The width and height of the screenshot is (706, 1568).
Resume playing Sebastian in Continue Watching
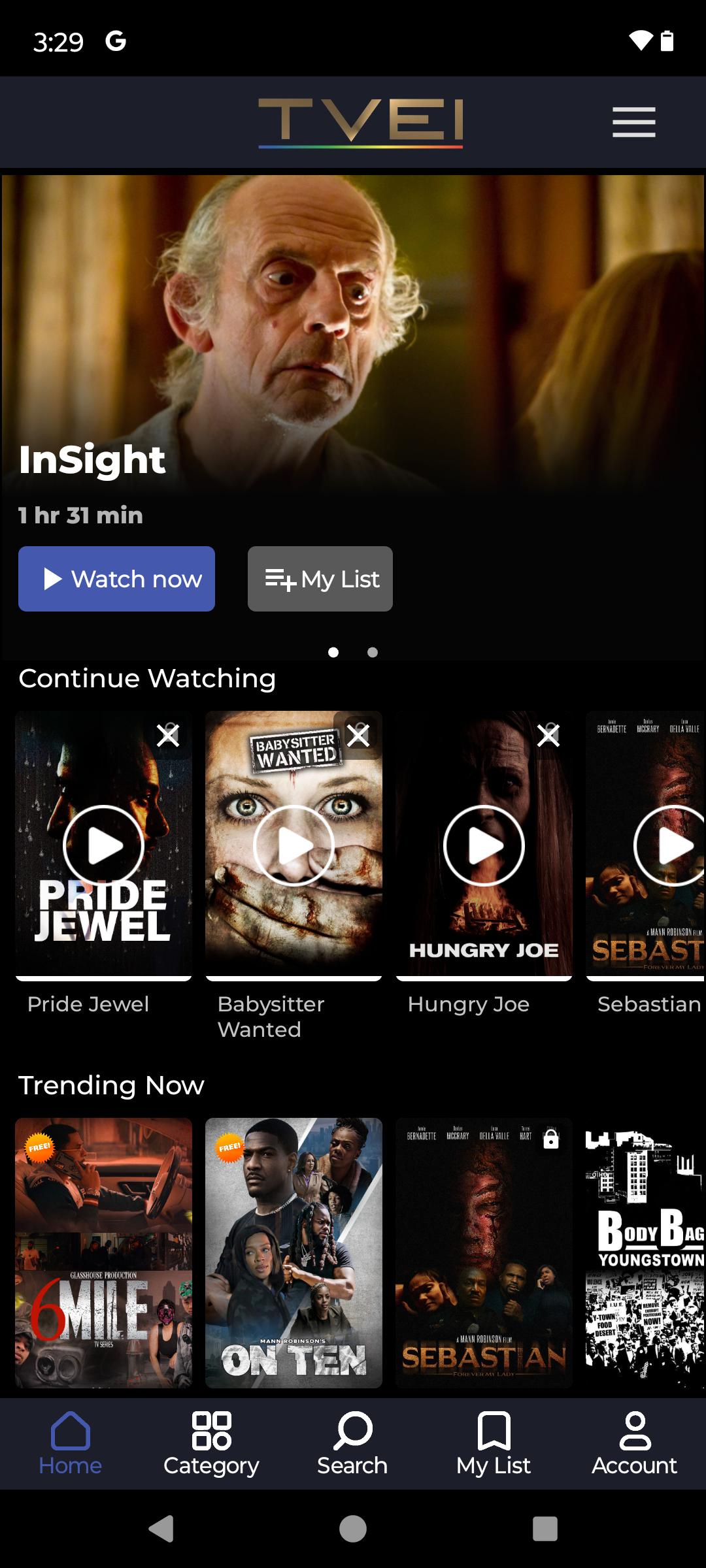click(x=669, y=845)
